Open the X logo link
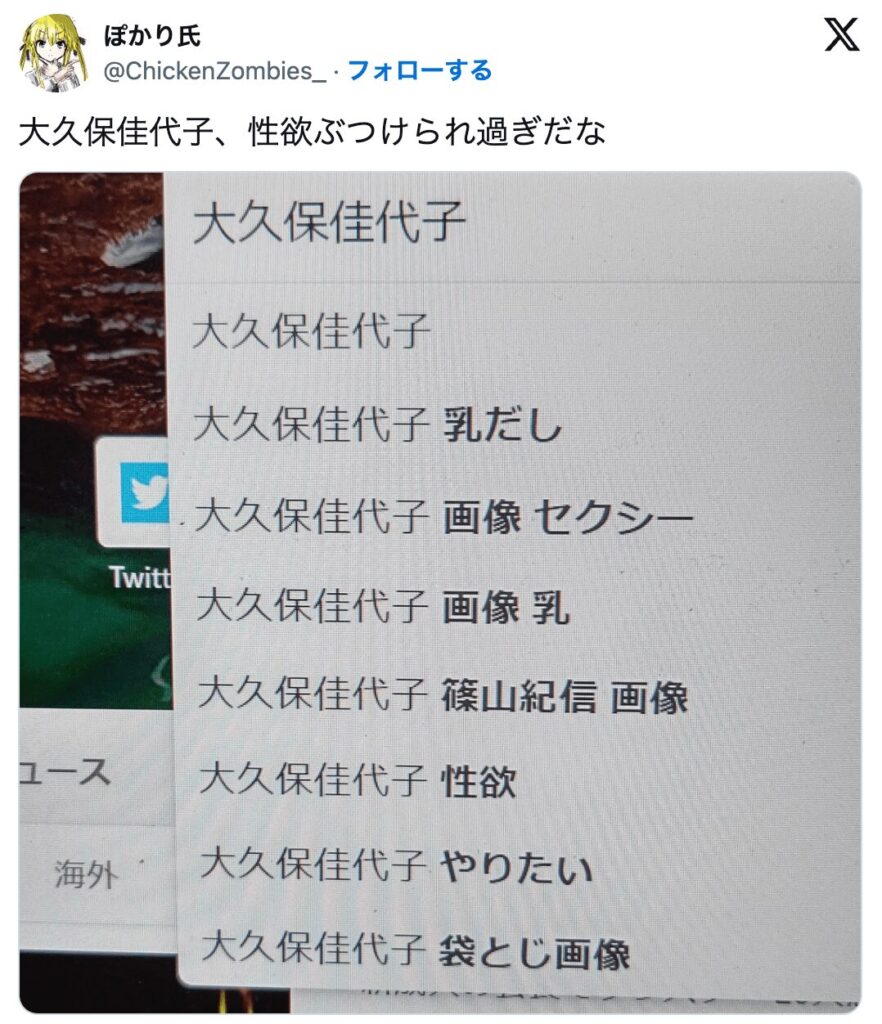 coord(841,37)
